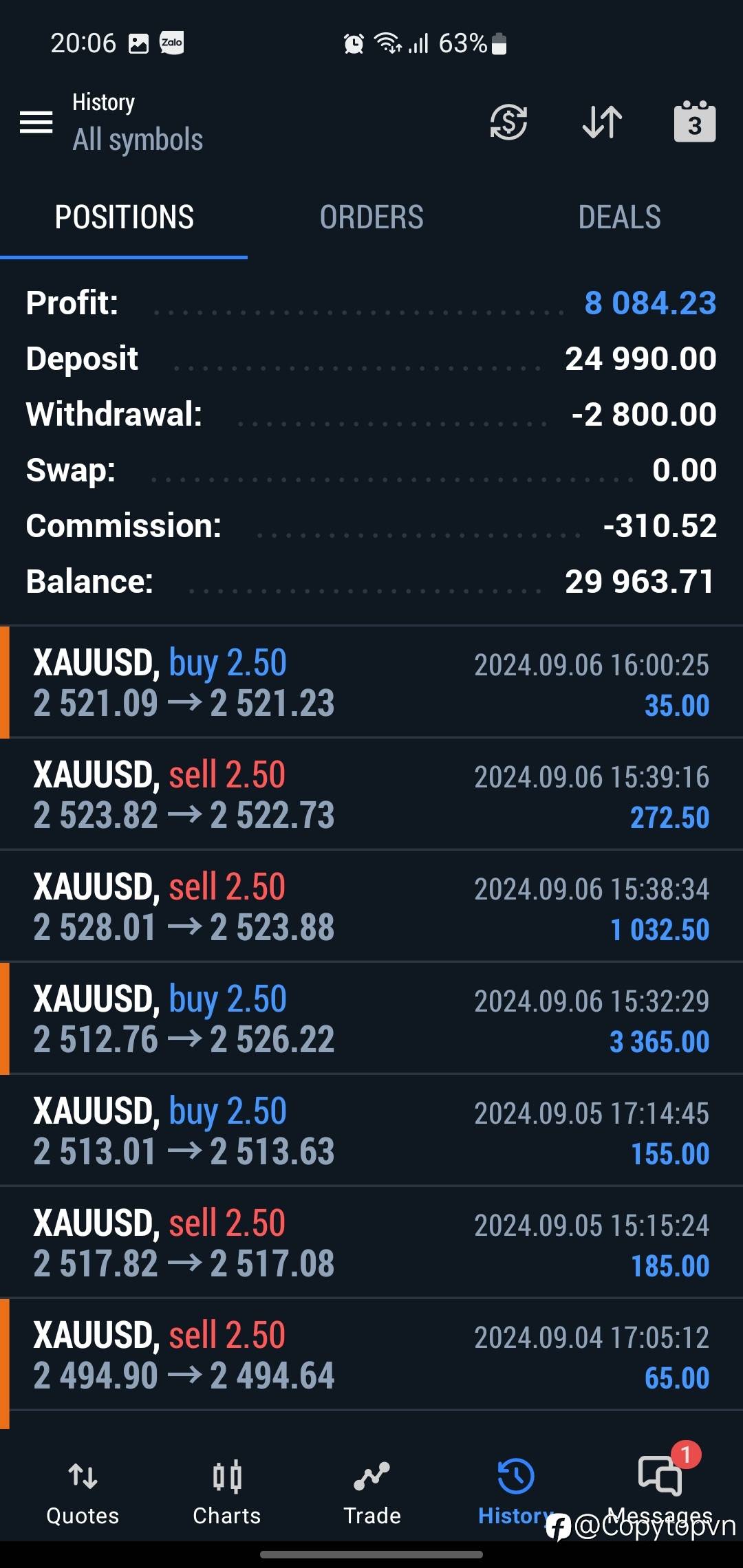The width and height of the screenshot is (743, 1568).
Task: Open the Charts tab
Action: [x=227, y=1492]
